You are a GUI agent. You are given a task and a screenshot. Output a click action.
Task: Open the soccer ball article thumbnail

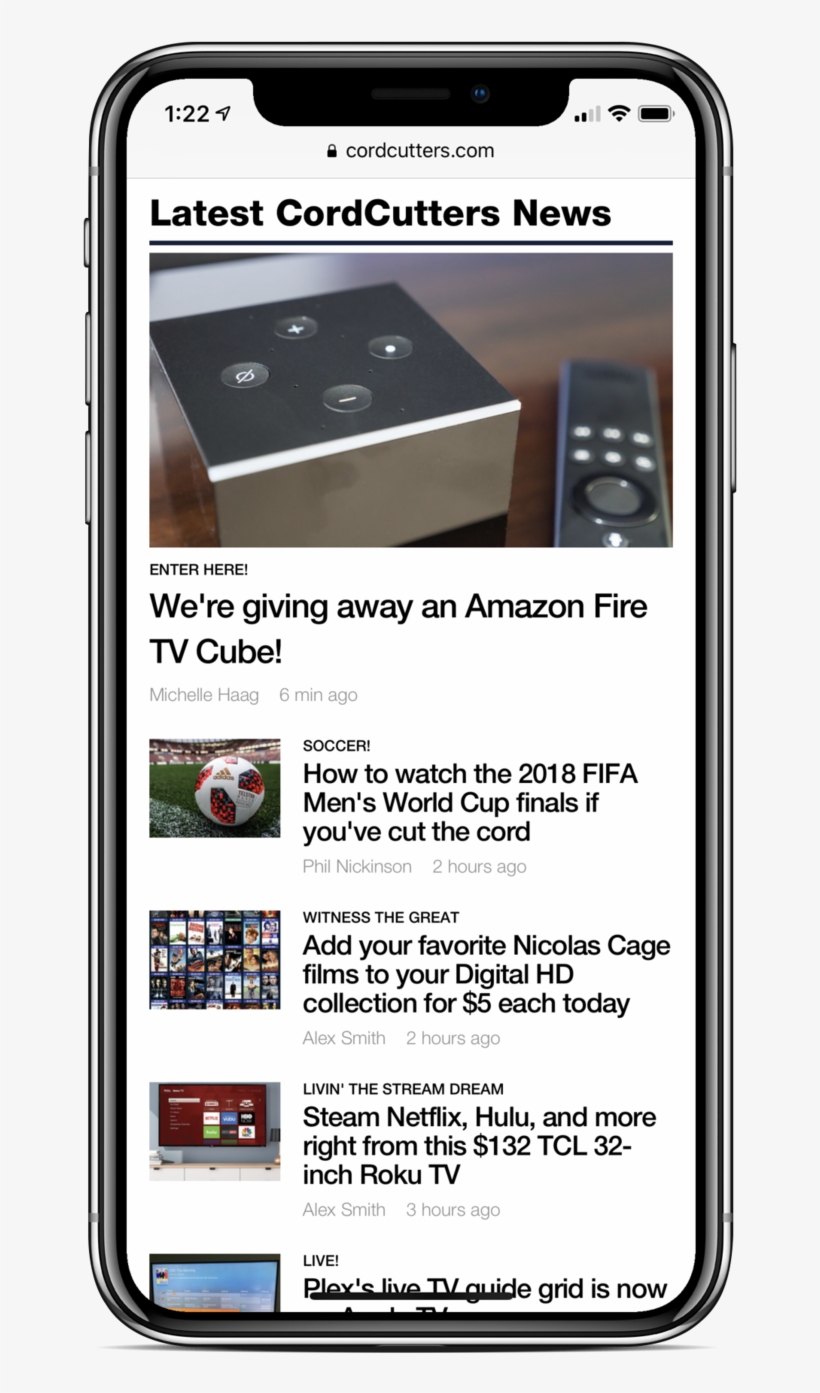tap(215, 788)
